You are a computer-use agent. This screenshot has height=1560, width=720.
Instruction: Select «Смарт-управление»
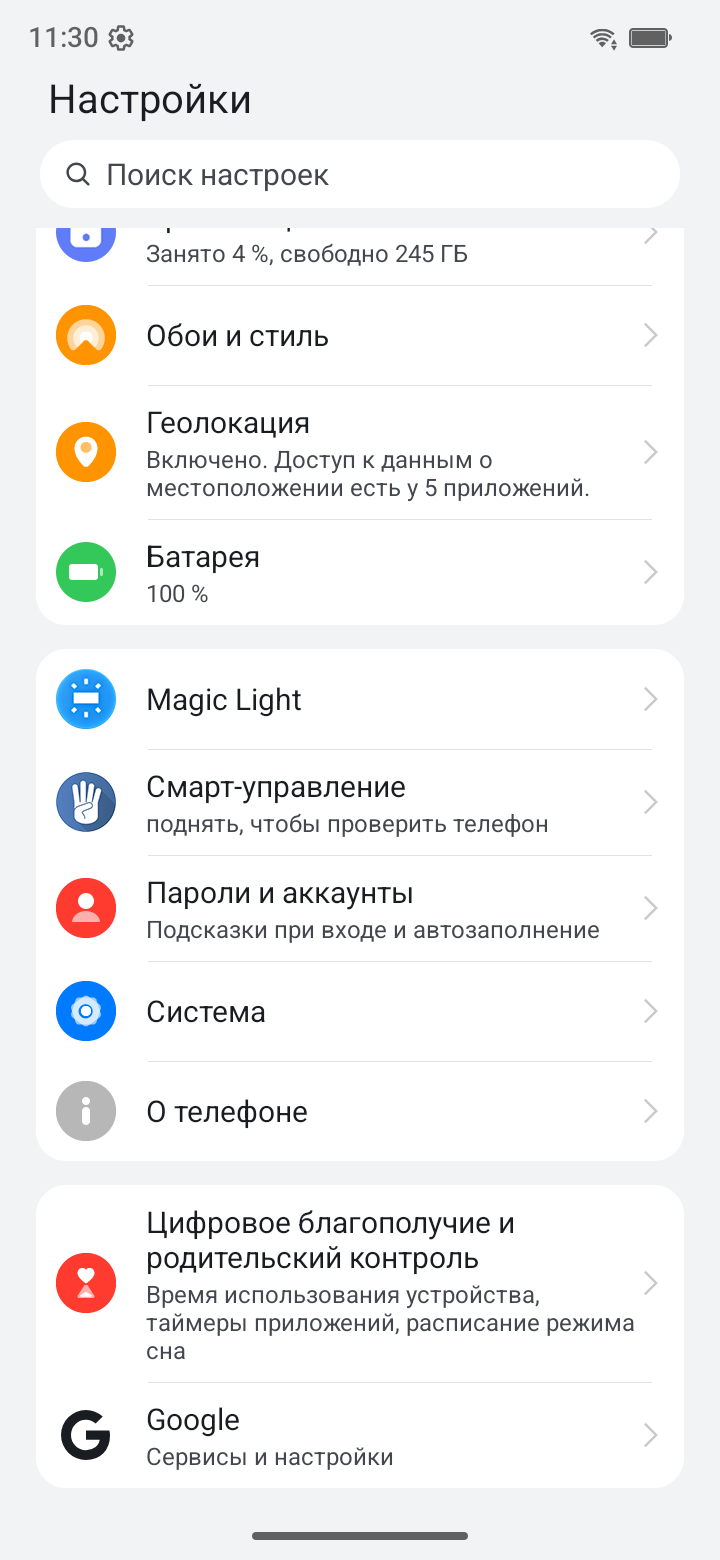(x=360, y=803)
